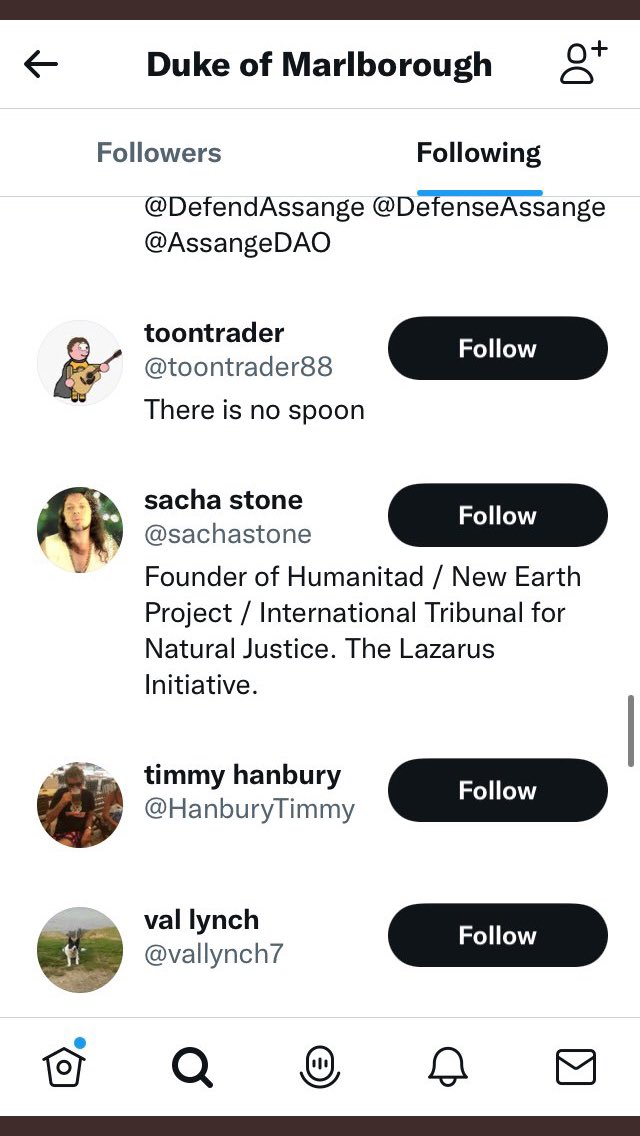Go back using the arrow
This screenshot has width=640, height=1136.
41,65
